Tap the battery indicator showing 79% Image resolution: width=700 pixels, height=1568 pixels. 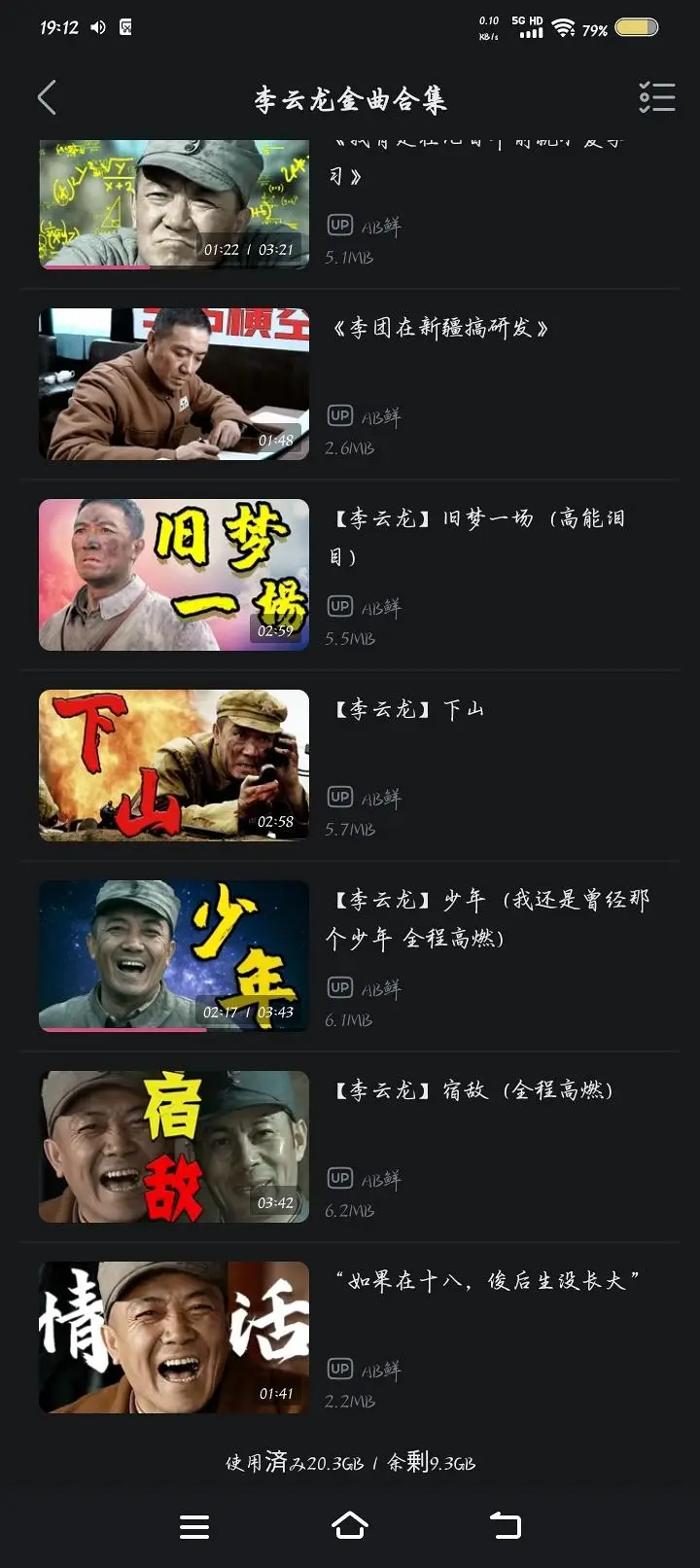point(634,28)
